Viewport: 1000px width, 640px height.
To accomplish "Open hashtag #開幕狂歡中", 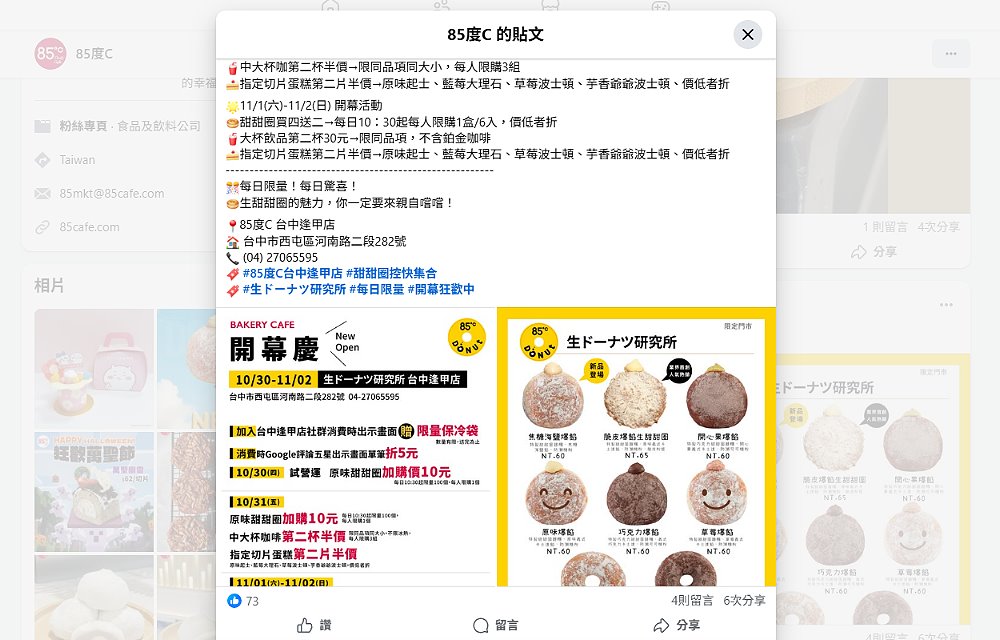I will coord(441,289).
